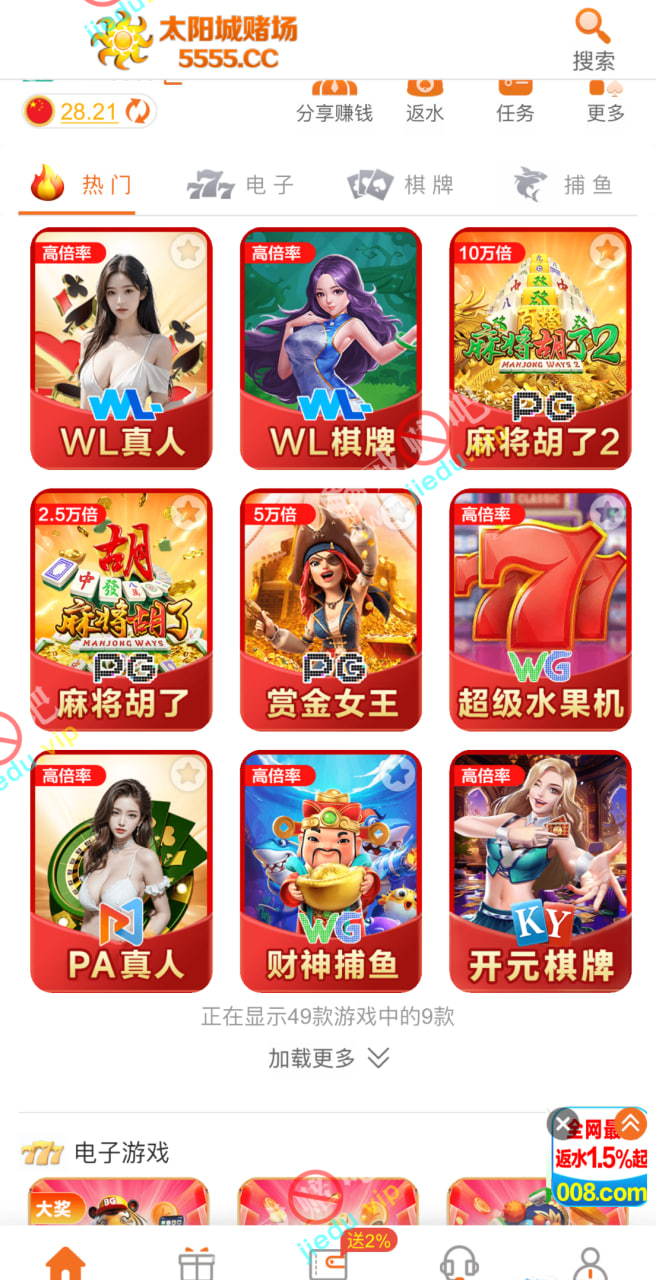The image size is (656, 1280).
Task: Dismiss the 返水1.5% floating ad
Action: point(564,1122)
